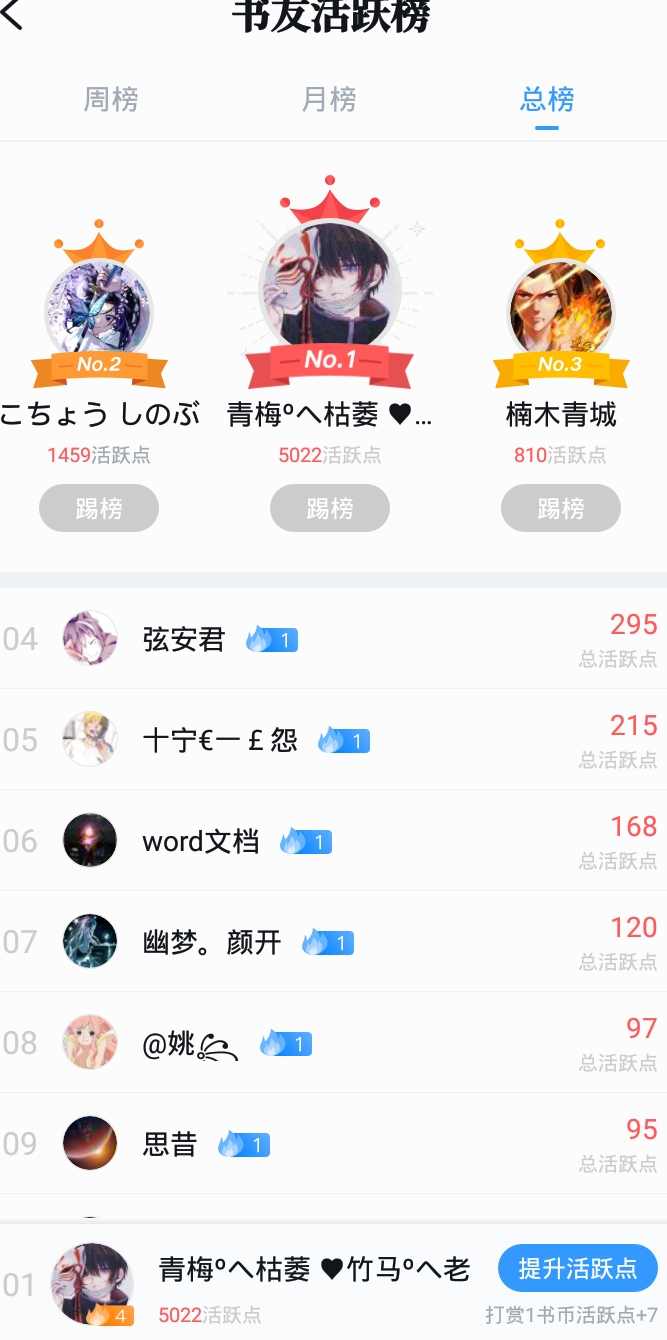
Task: Switch to the 周榜 tab
Action: [x=111, y=99]
